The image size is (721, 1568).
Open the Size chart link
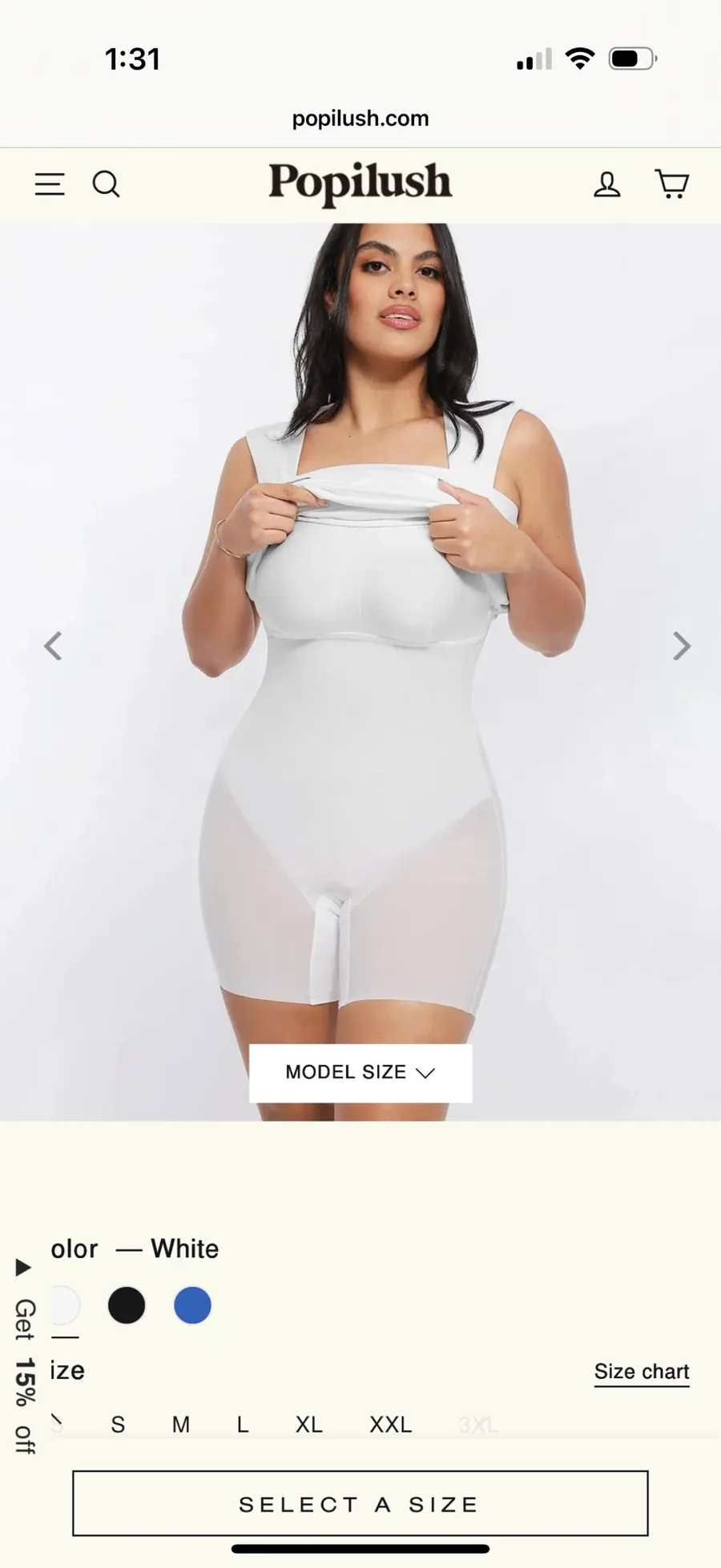[642, 1372]
